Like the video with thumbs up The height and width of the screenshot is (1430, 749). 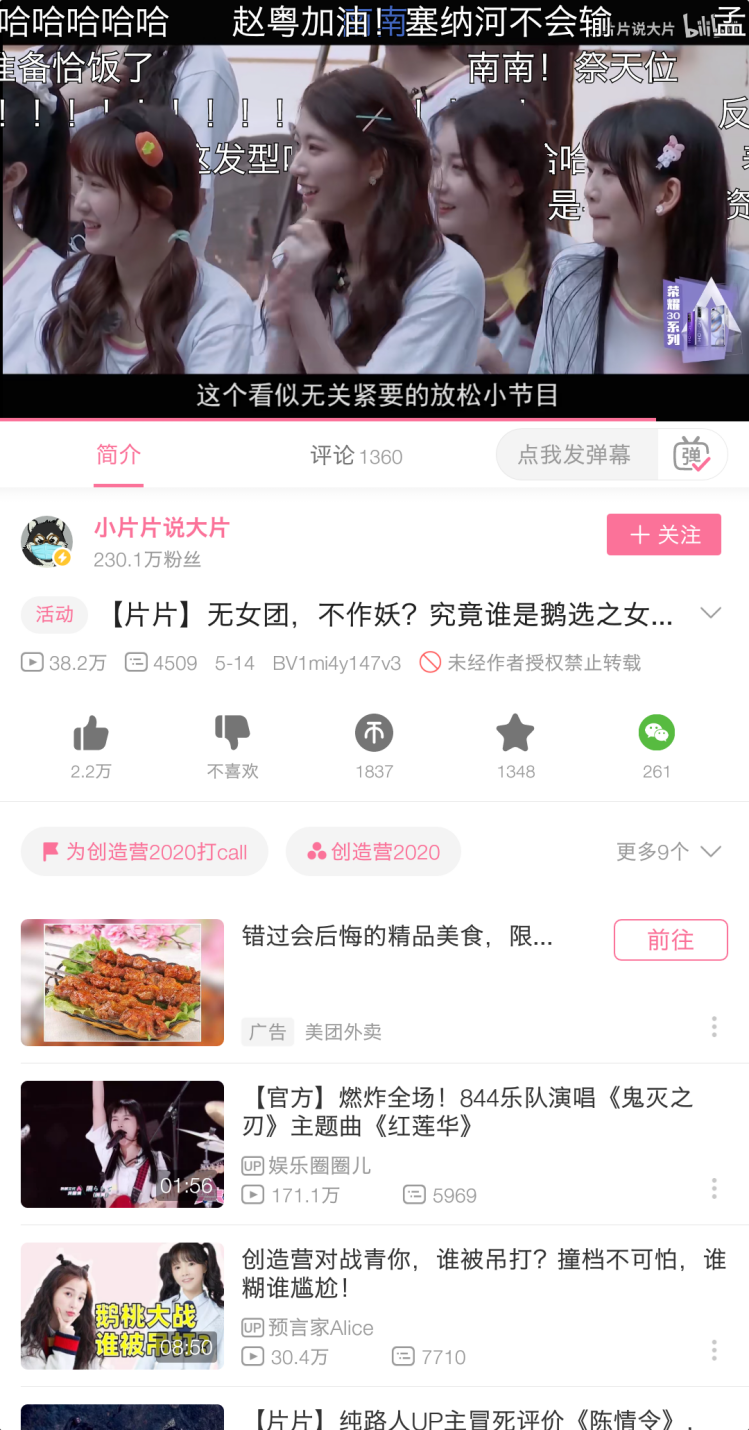(x=91, y=735)
